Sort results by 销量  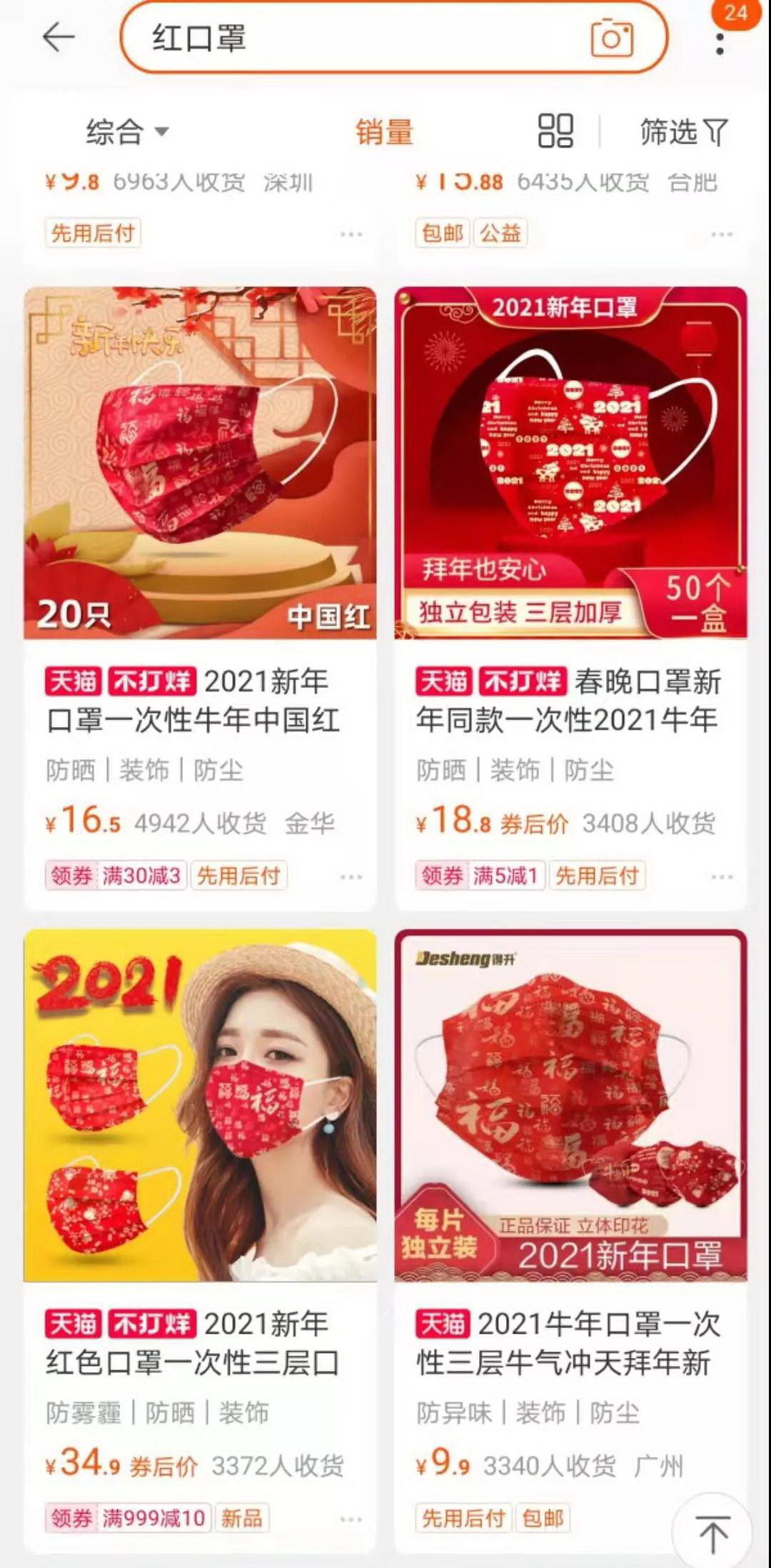(385, 133)
